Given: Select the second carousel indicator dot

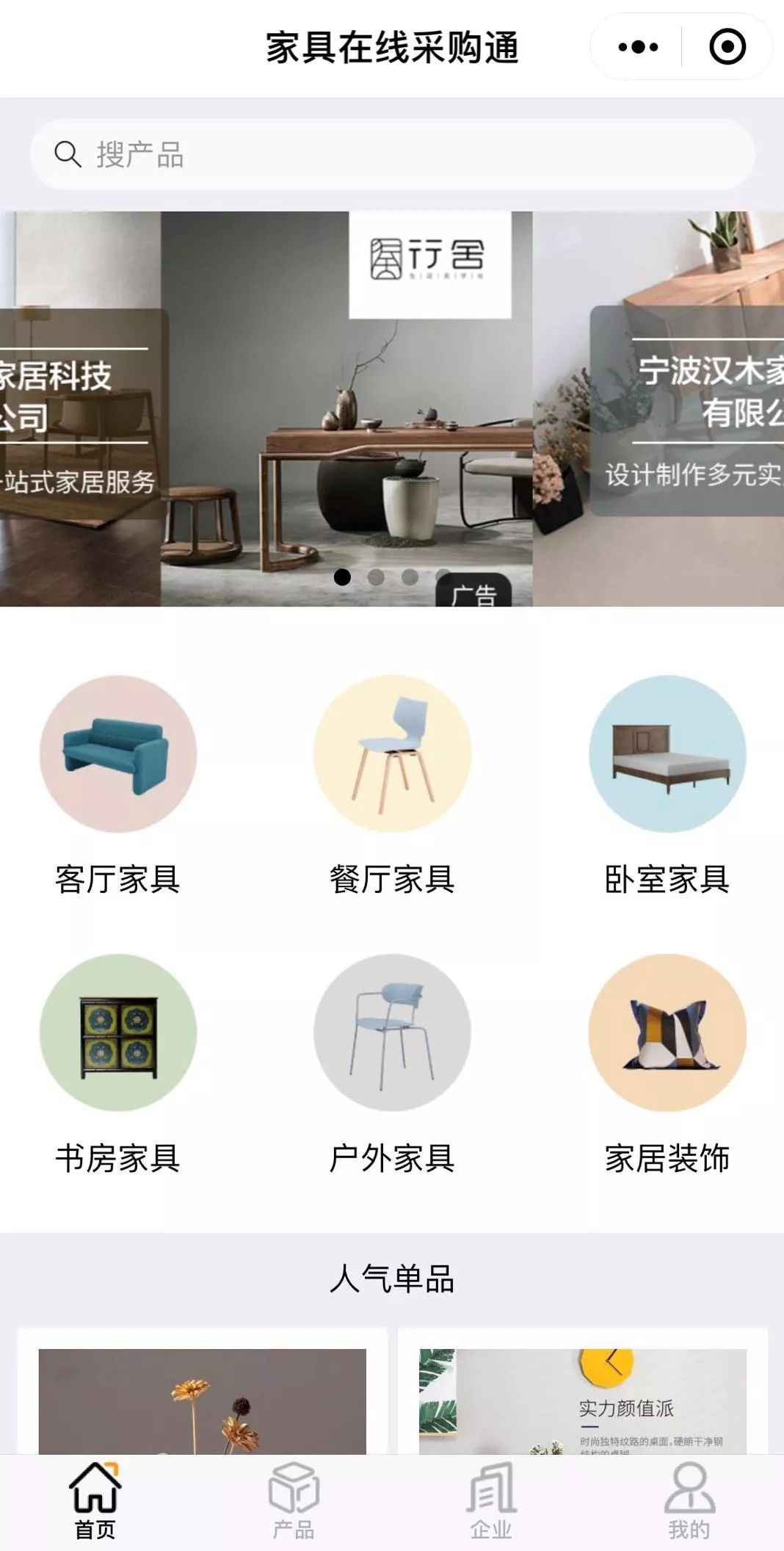Looking at the screenshot, I should click(376, 576).
